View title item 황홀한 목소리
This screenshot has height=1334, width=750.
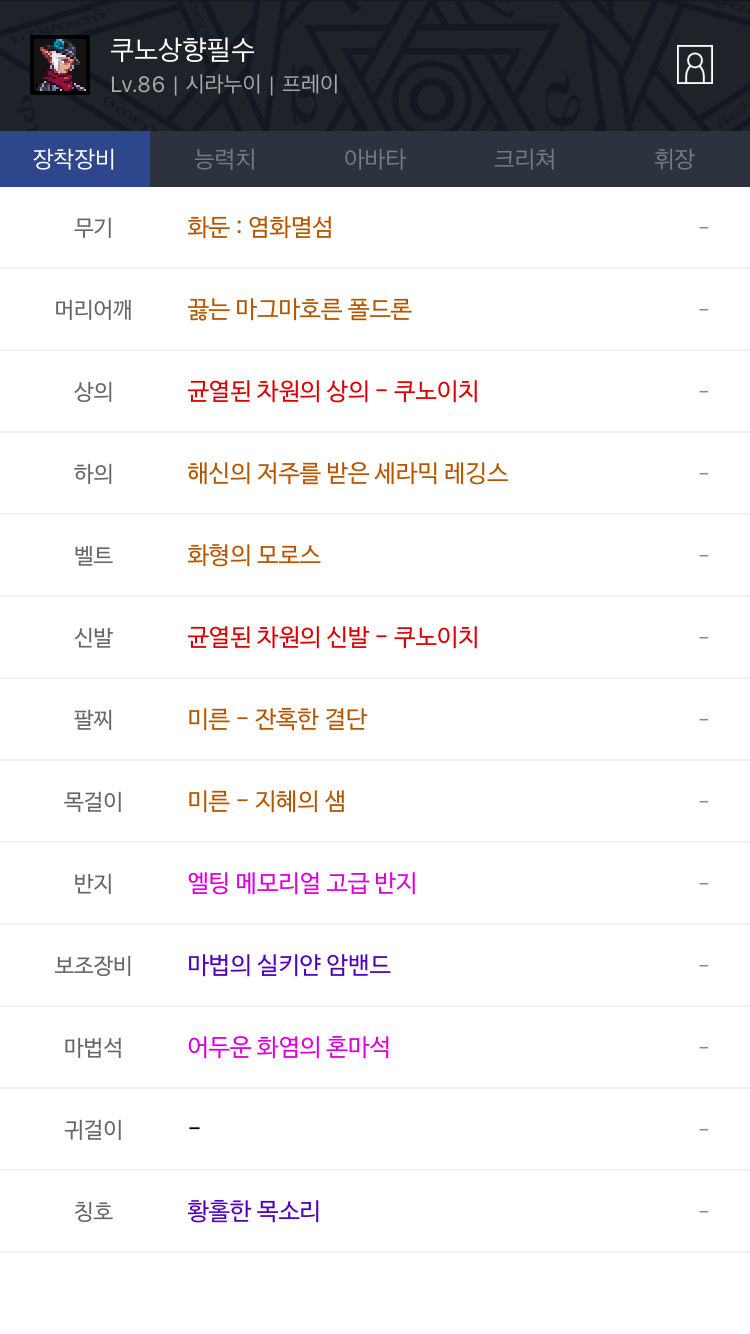254,1211
